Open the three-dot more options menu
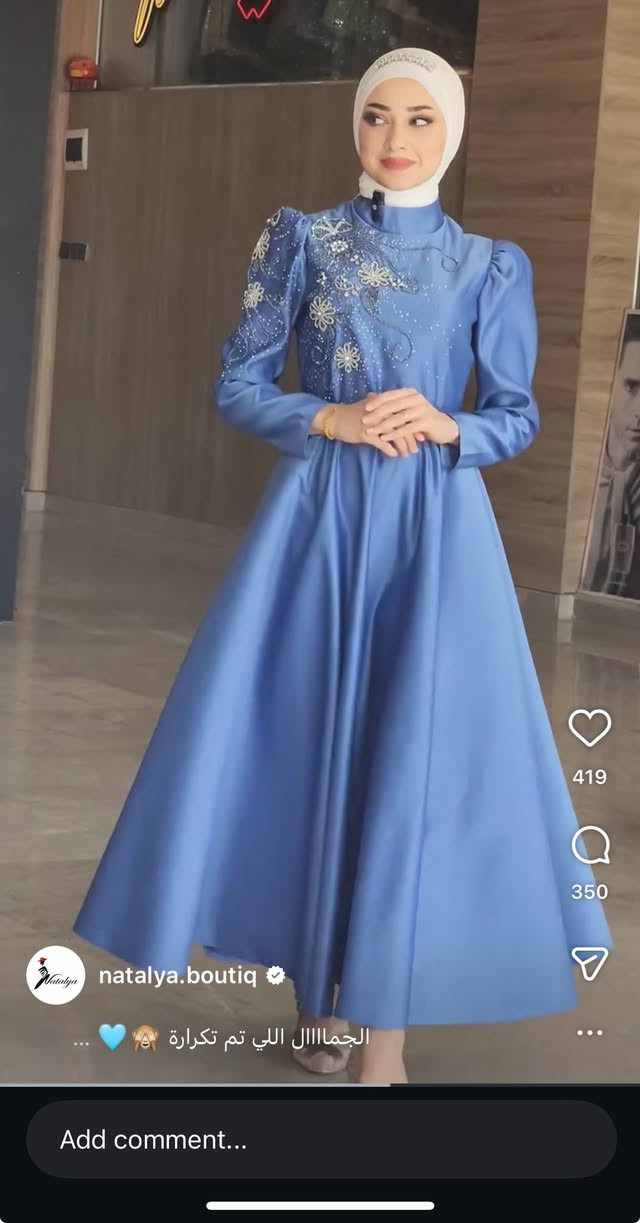Viewport: 640px width, 1223px height. [x=589, y=1032]
